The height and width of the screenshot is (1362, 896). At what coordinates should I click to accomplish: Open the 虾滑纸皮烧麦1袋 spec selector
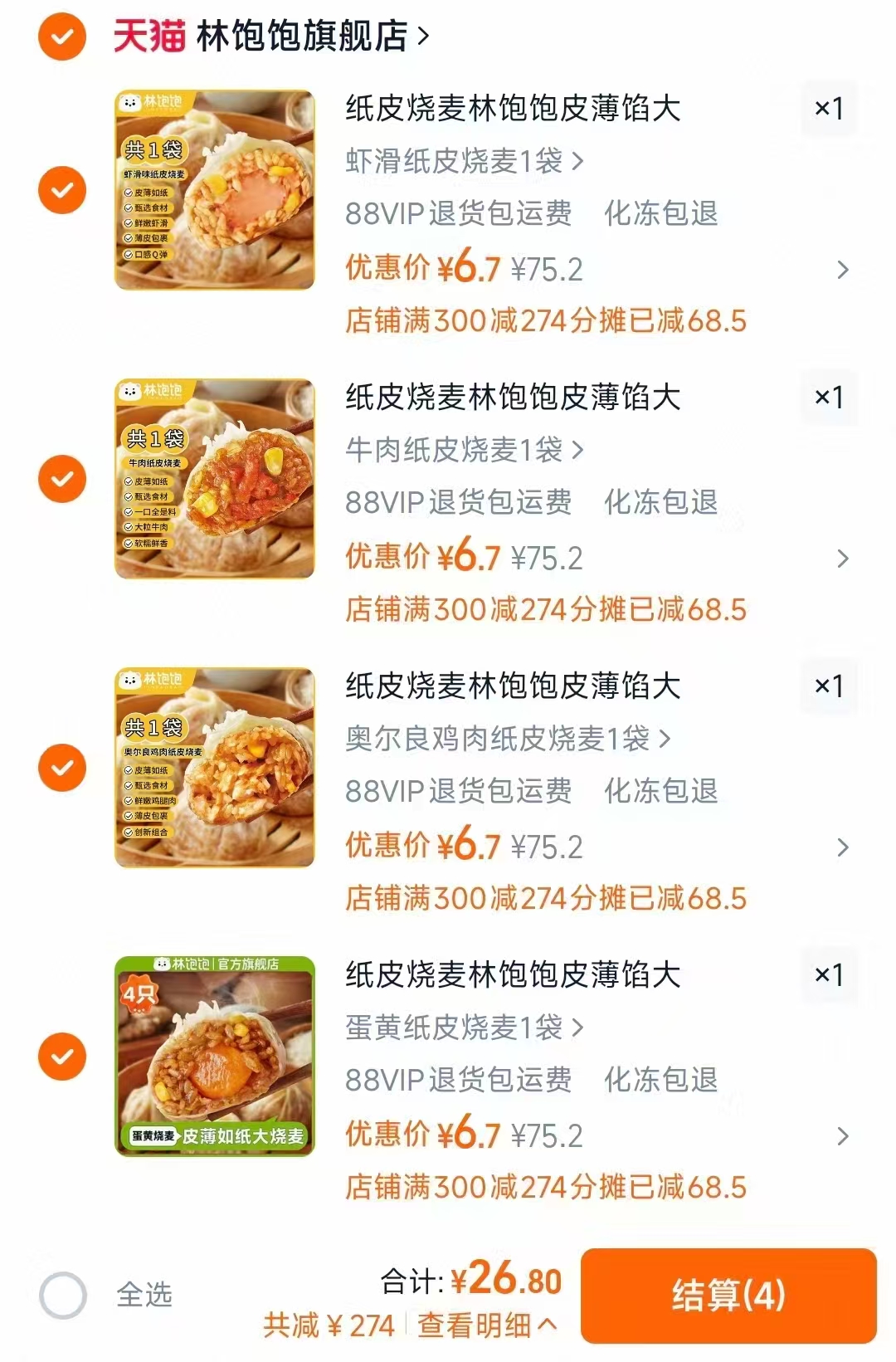[x=462, y=163]
